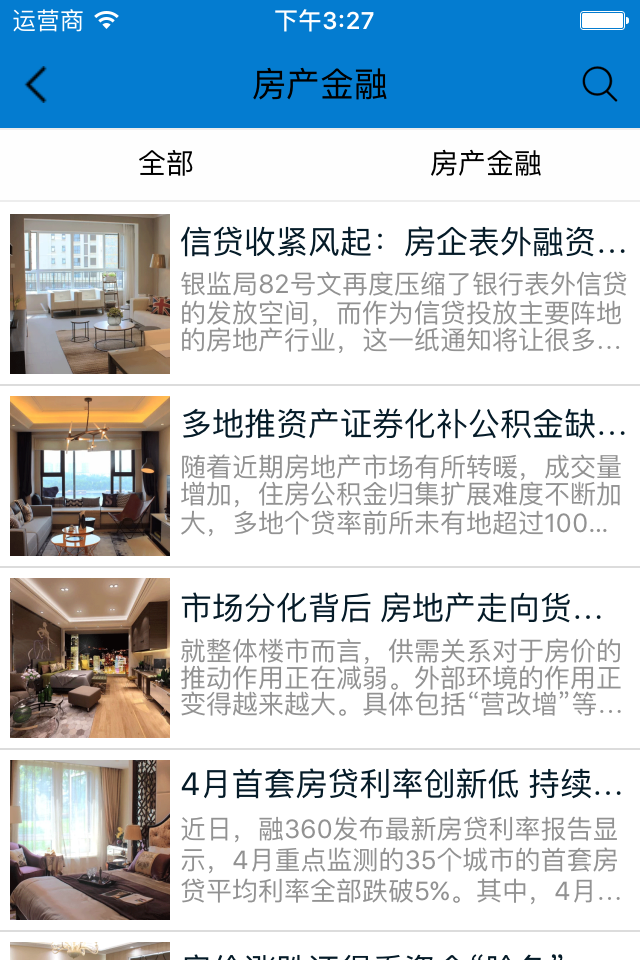The height and width of the screenshot is (960, 640).
Task: Open the search magnifier icon
Action: click(x=599, y=85)
